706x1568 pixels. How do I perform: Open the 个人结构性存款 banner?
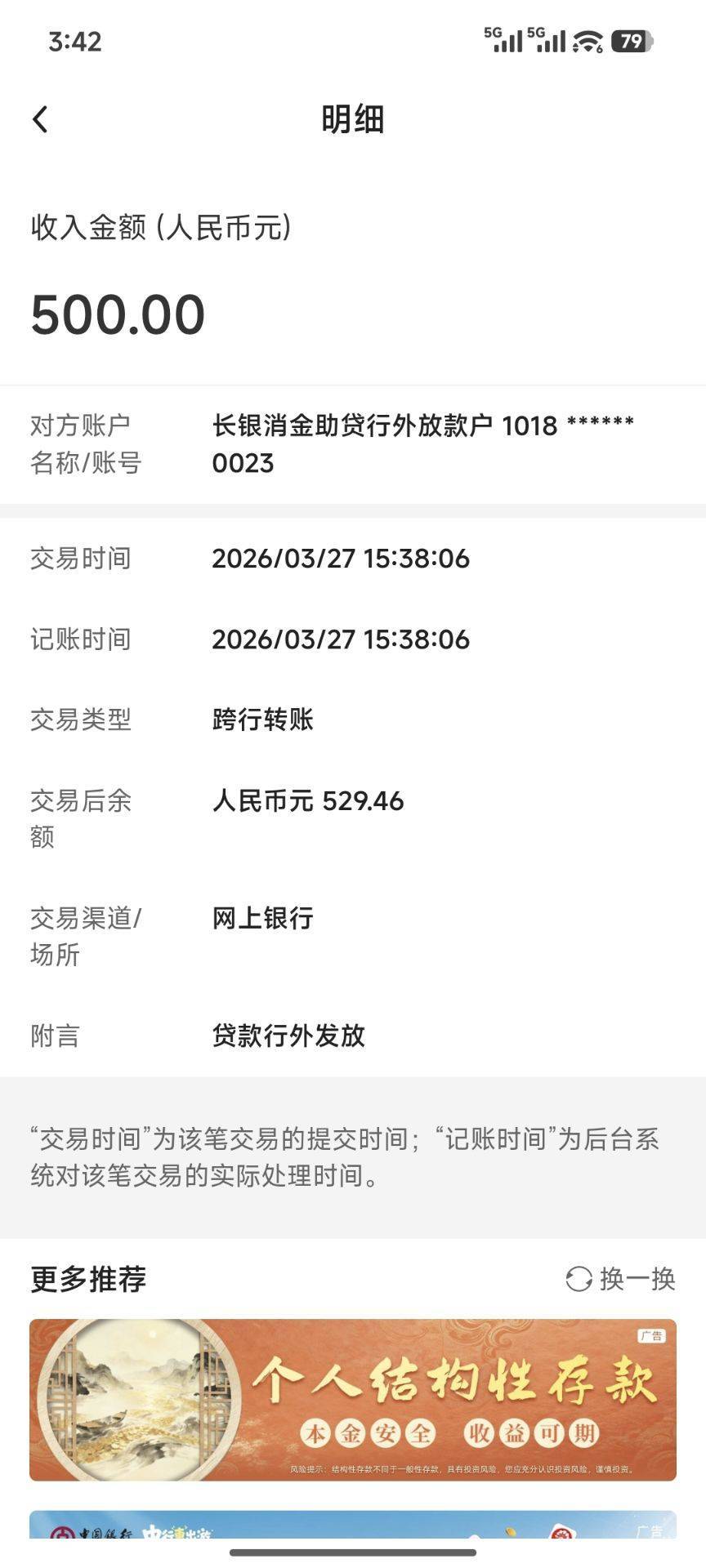353,1399
